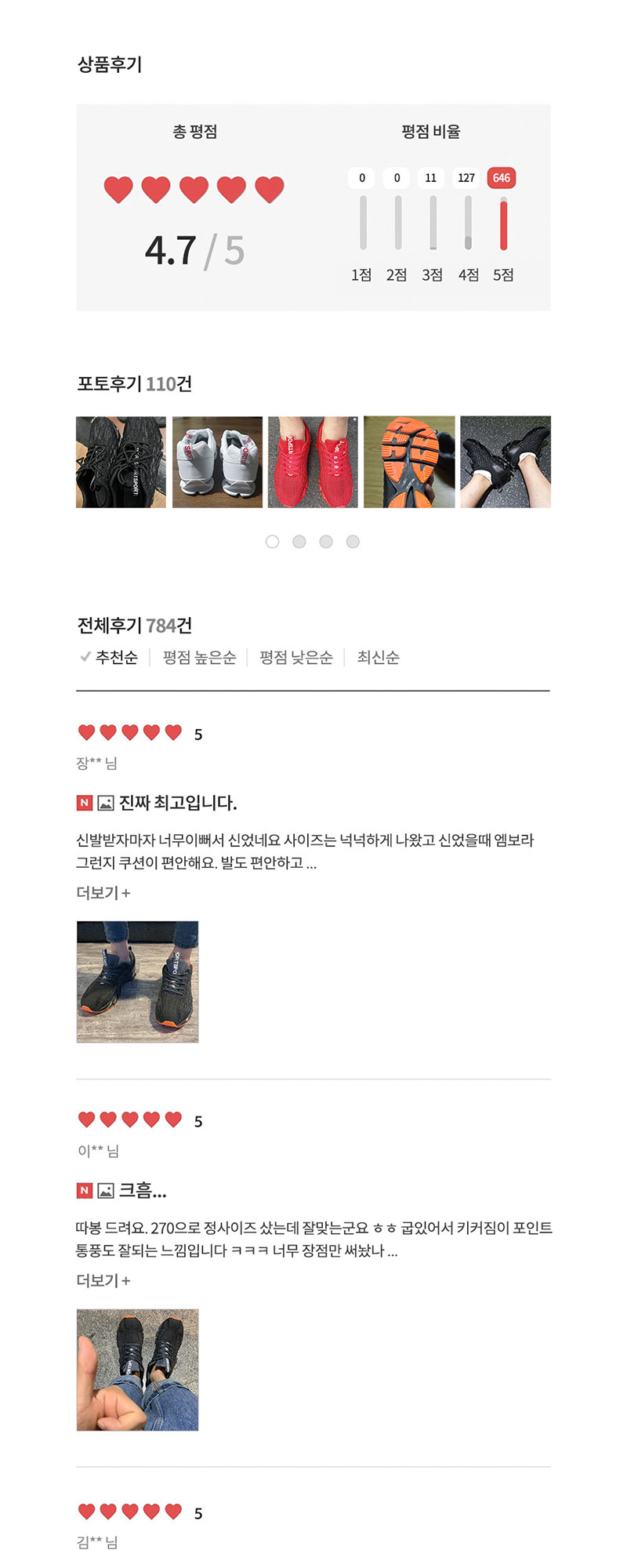The image size is (627, 1568).
Task: Sort reviews by 평점 높은순
Action: 199,657
